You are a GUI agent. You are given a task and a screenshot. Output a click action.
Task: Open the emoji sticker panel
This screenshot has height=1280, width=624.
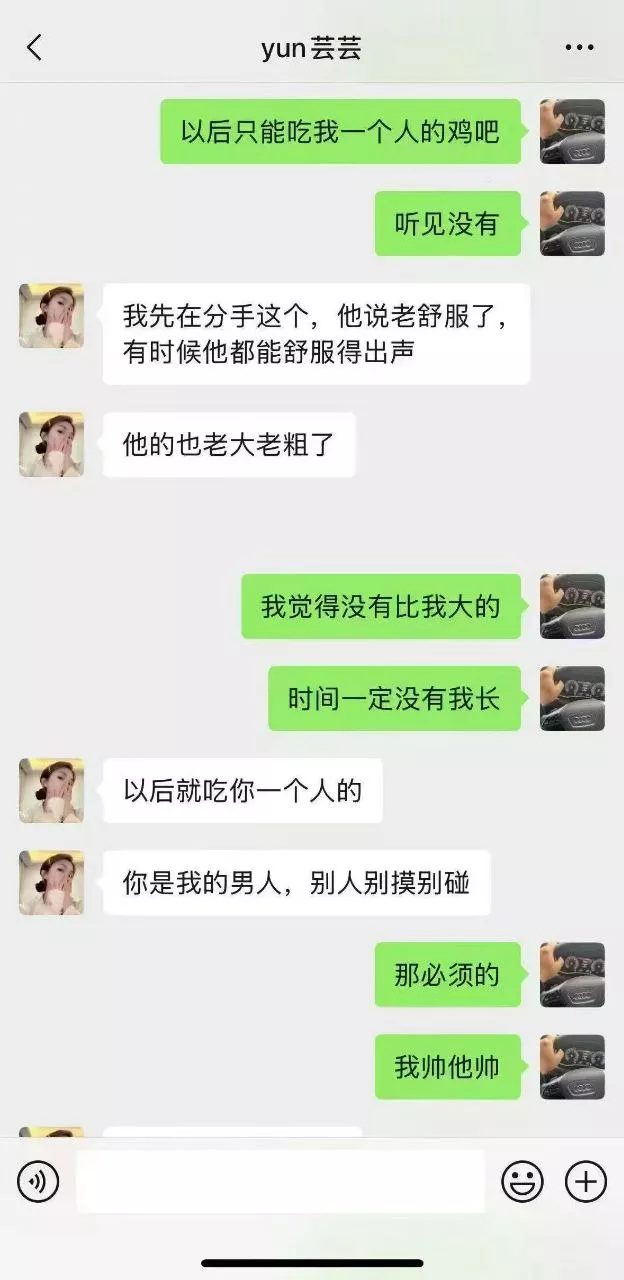pyautogui.click(x=522, y=1182)
